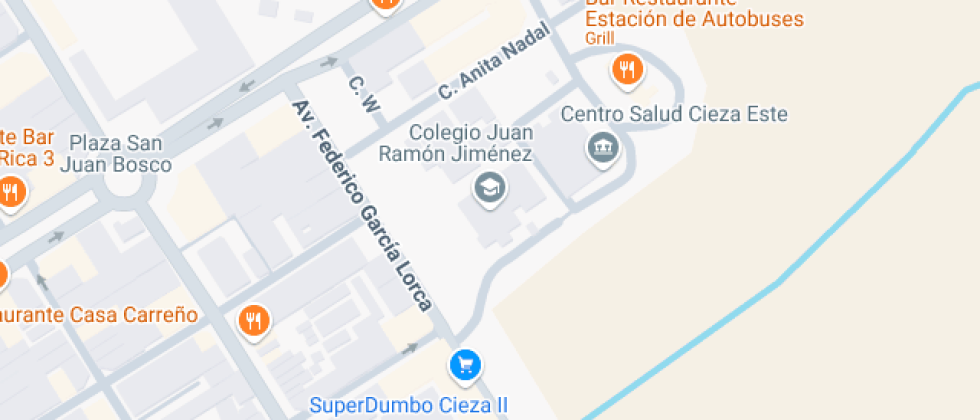This screenshot has height=420, width=980.
Task: Select the Centro Salud Cieza Este marker
Action: [x=603, y=150]
